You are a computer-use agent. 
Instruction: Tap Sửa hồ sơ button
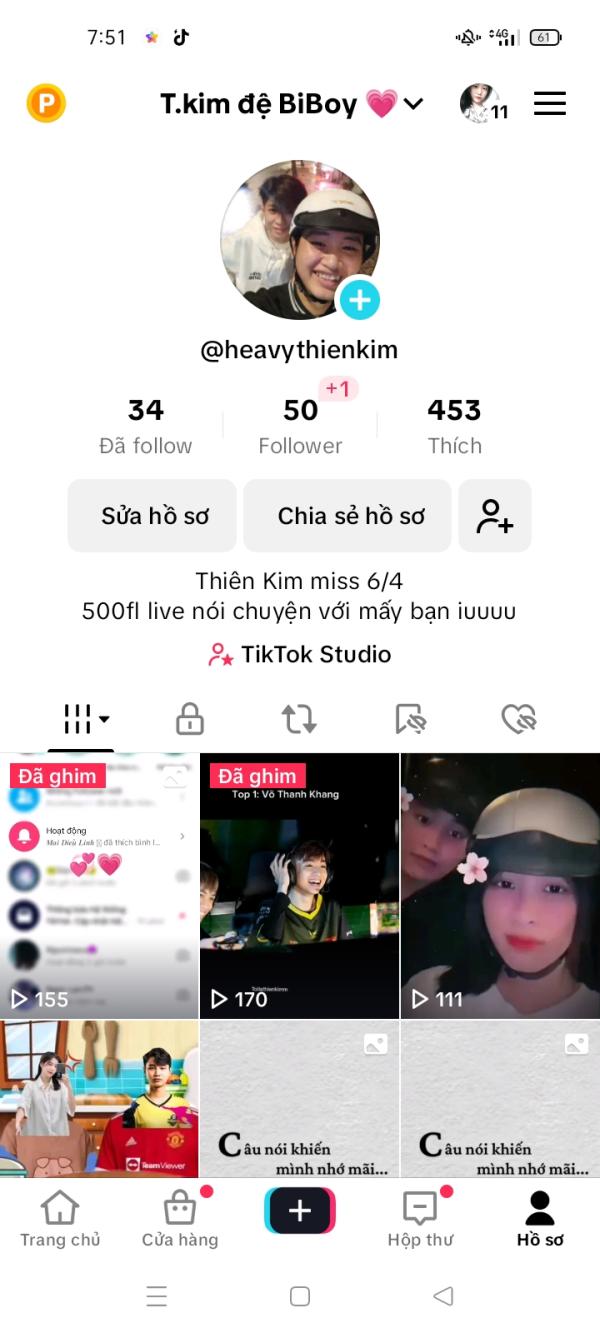tap(153, 516)
